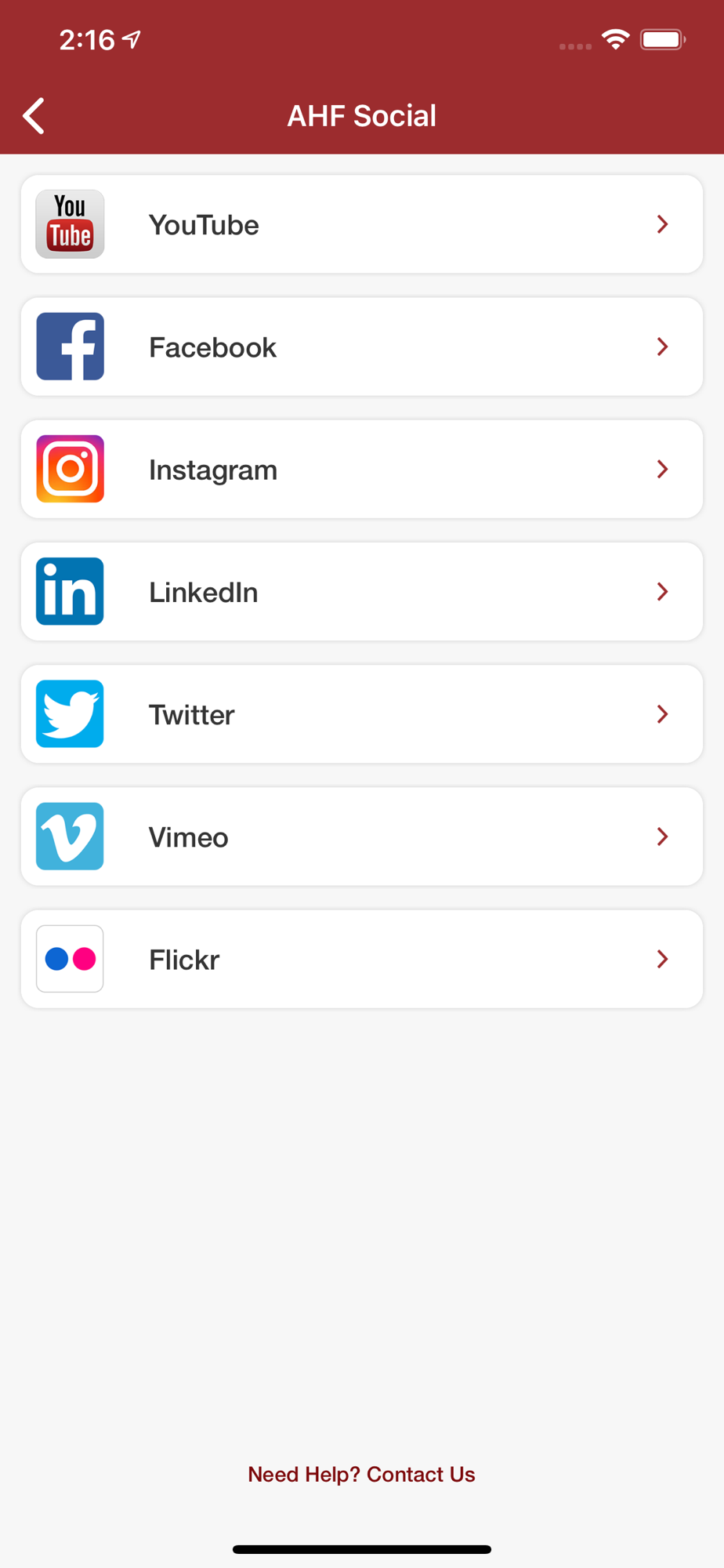Tap Need Help? Contact Us link

tap(361, 1474)
